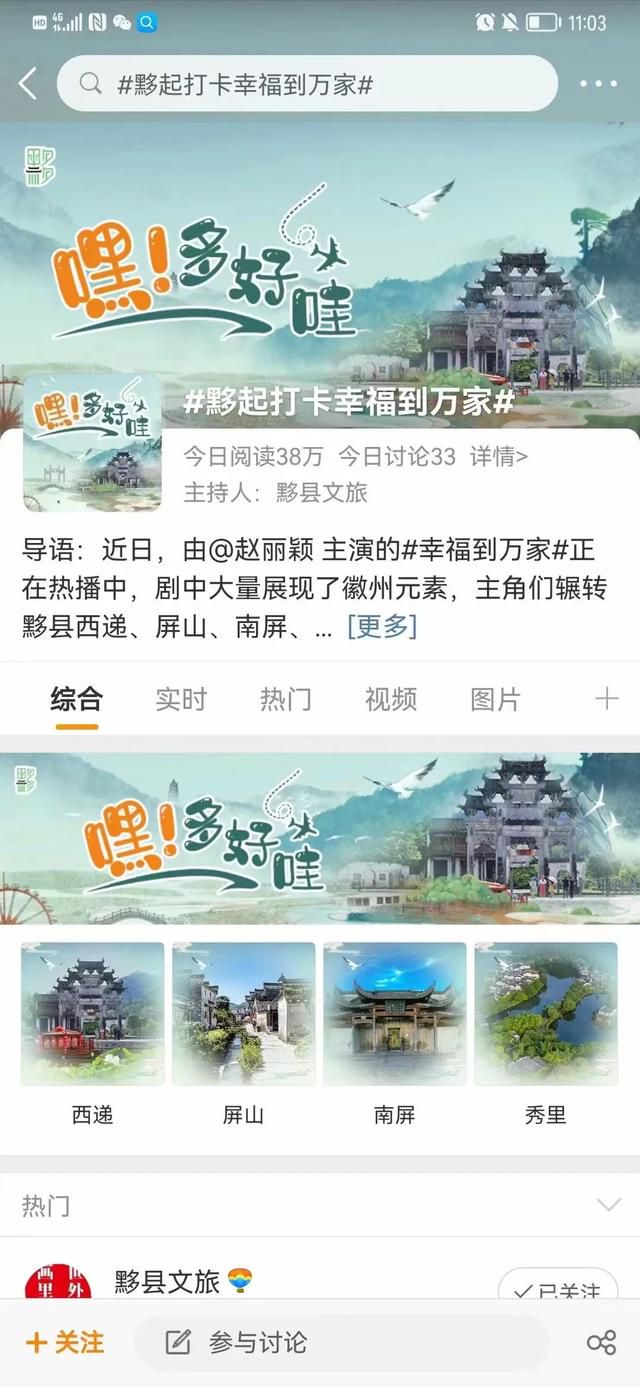
Task: Switch to the 图片 tab
Action: tap(496, 699)
